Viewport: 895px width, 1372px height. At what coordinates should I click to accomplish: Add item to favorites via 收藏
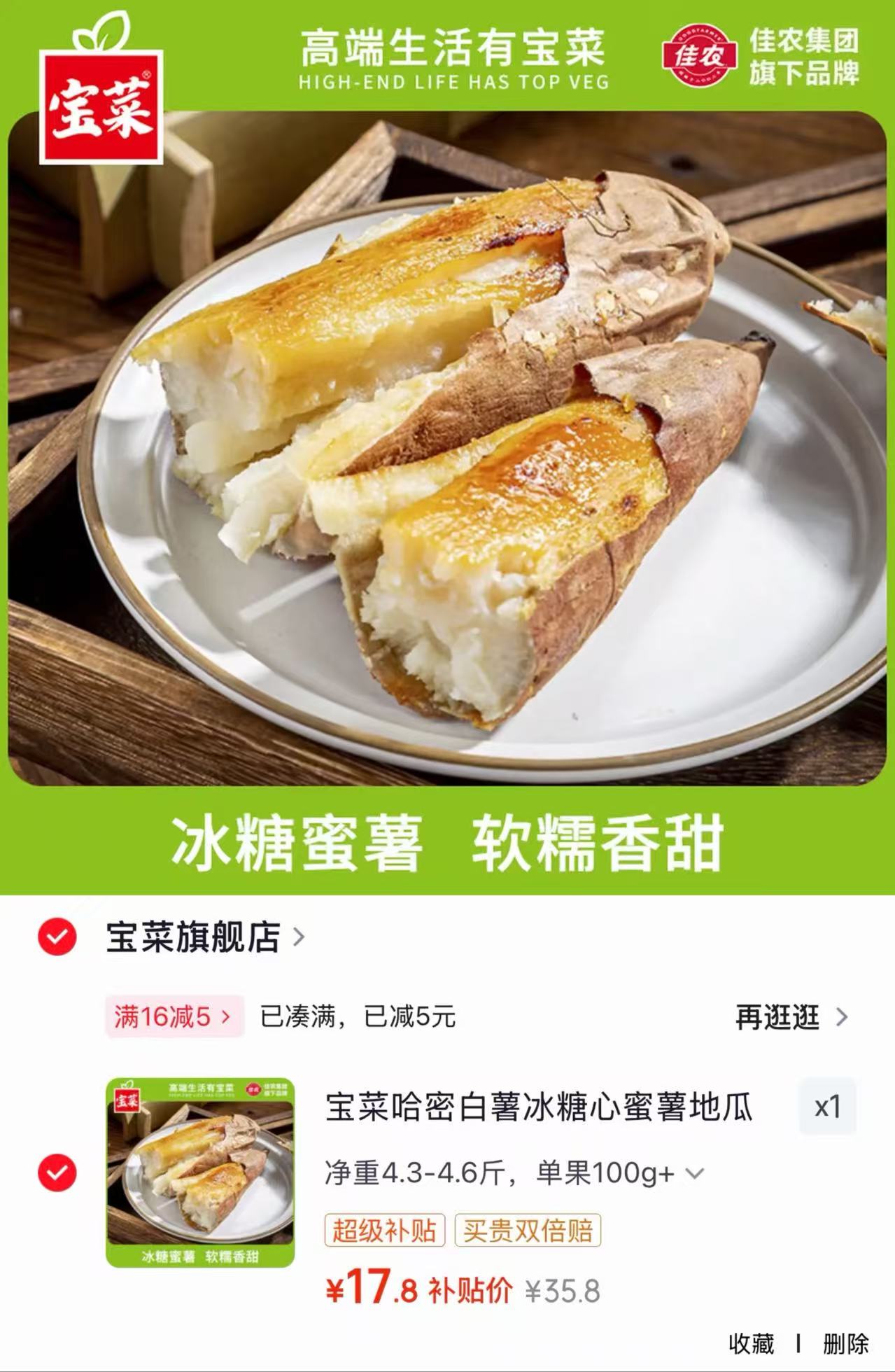click(x=751, y=1343)
